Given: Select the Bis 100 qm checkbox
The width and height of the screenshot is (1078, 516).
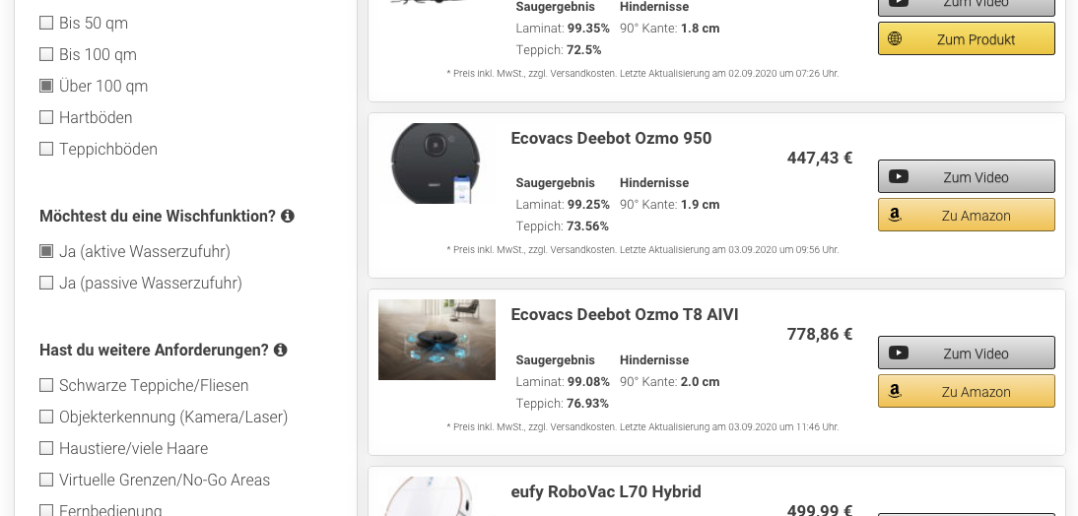Looking at the screenshot, I should (x=46, y=55).
